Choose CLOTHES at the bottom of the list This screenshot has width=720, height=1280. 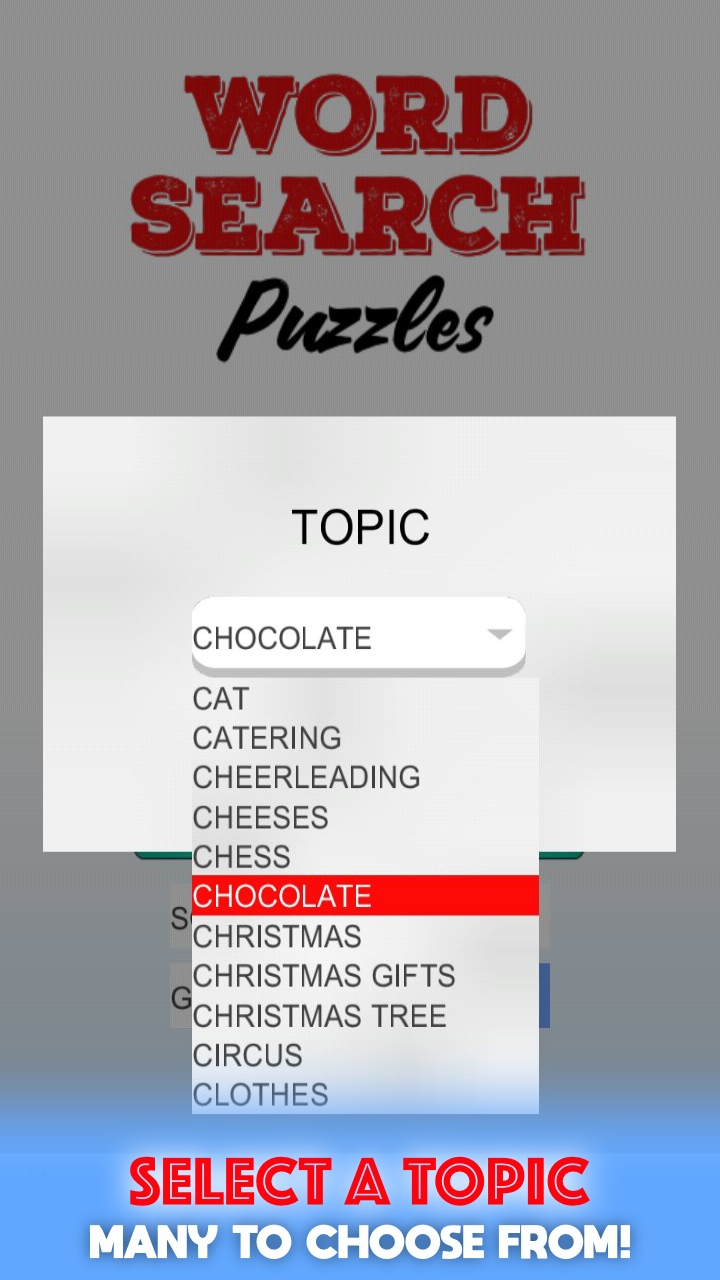[x=261, y=1095]
